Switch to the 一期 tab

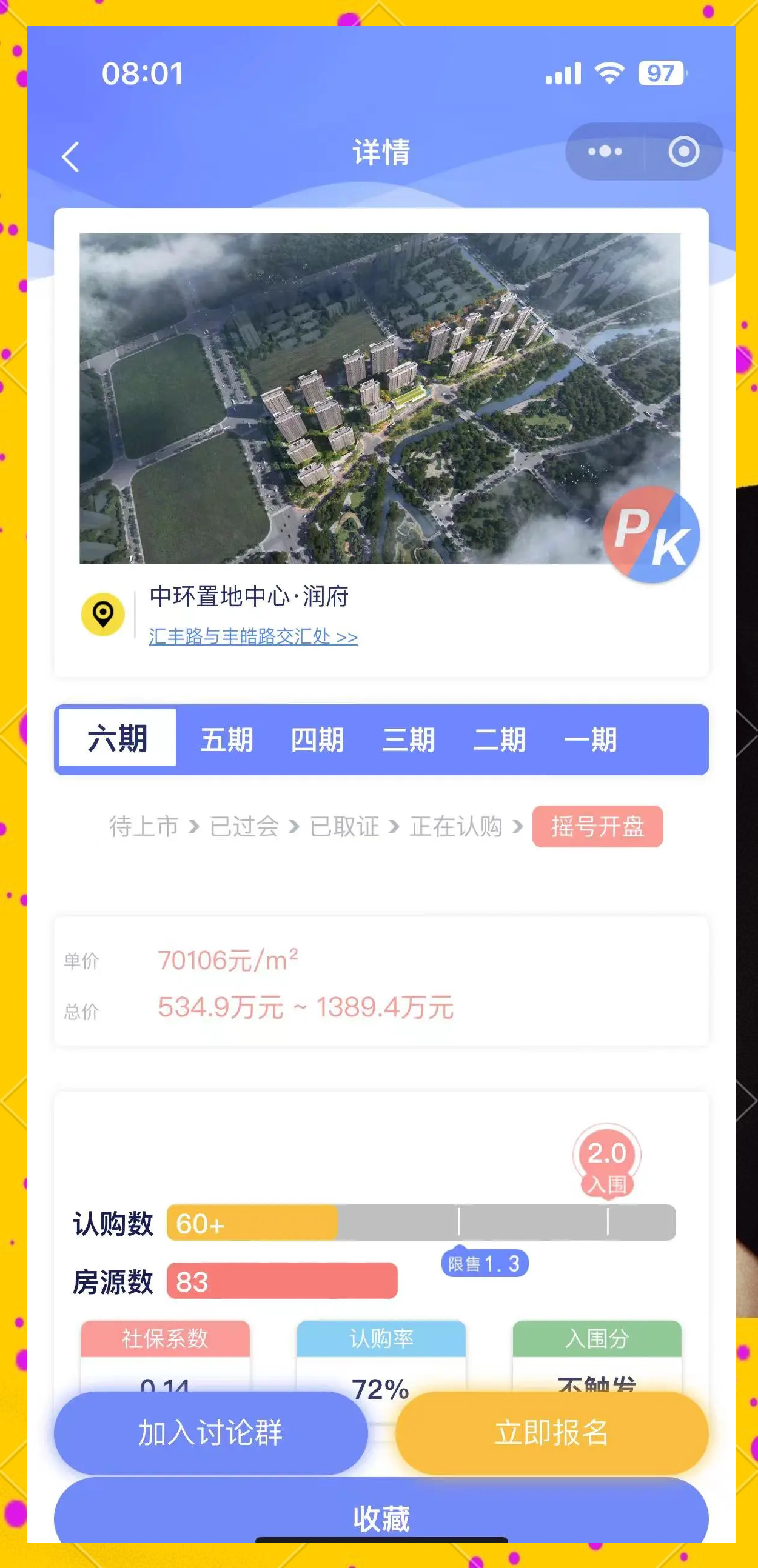click(590, 738)
